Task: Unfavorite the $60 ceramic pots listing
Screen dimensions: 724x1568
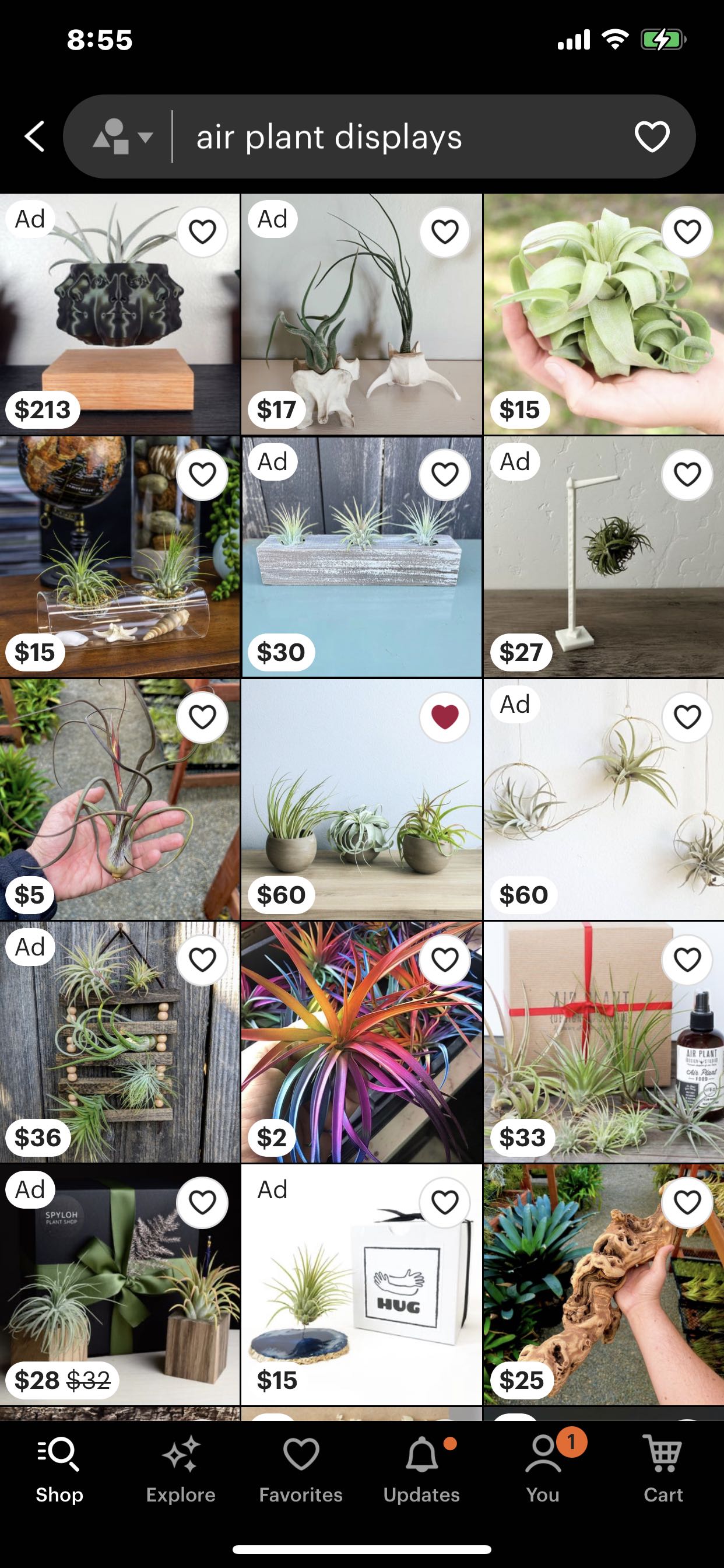Action: tap(445, 717)
